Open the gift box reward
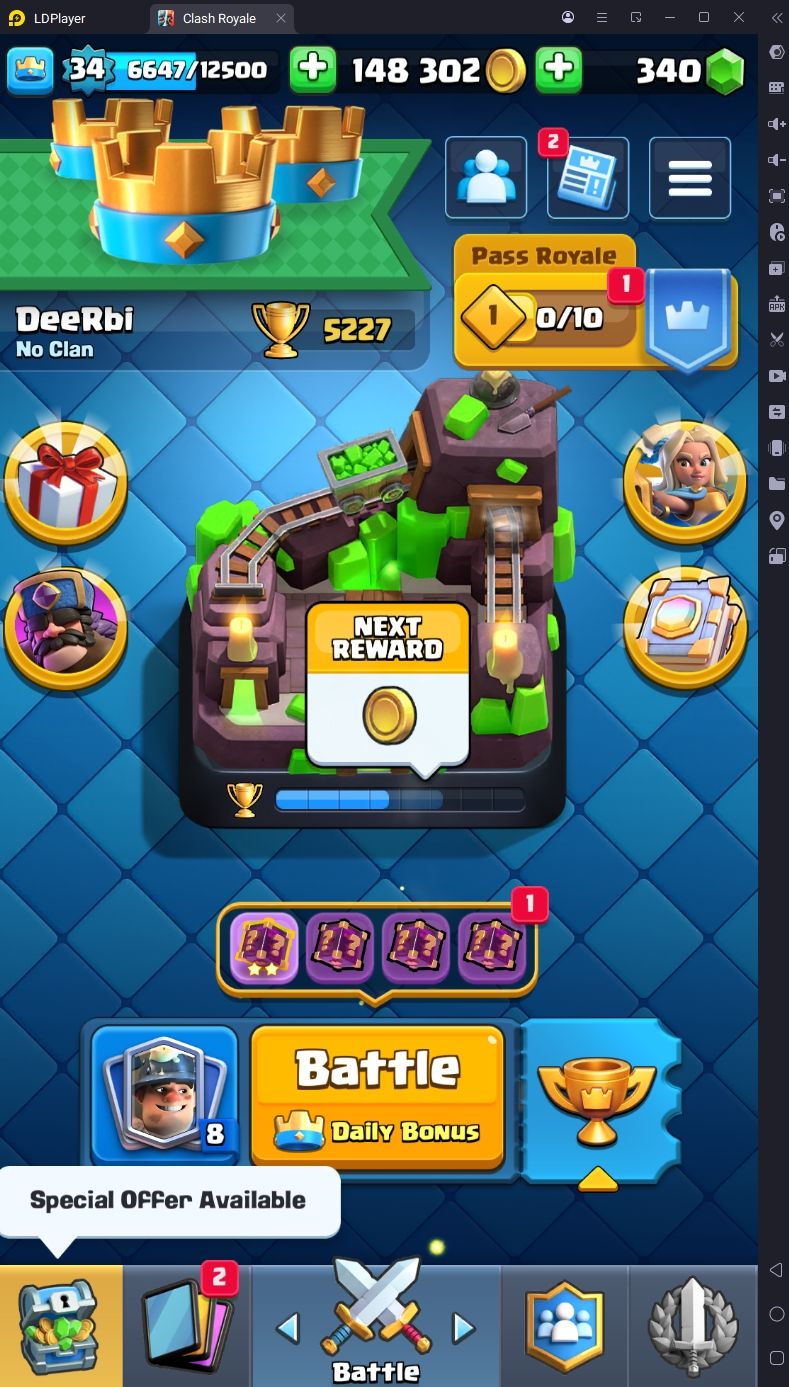 [66, 483]
